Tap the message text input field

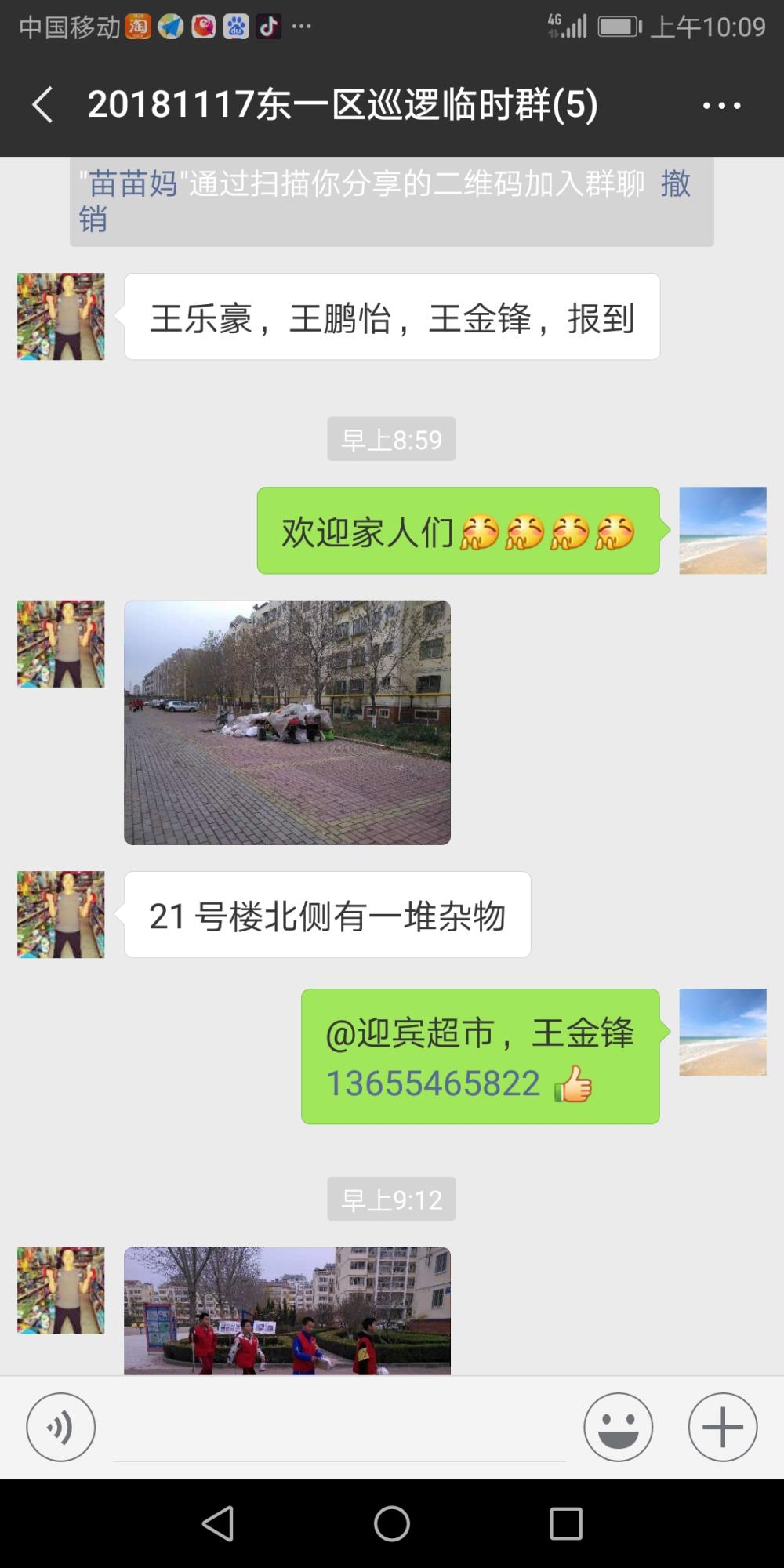339,1428
